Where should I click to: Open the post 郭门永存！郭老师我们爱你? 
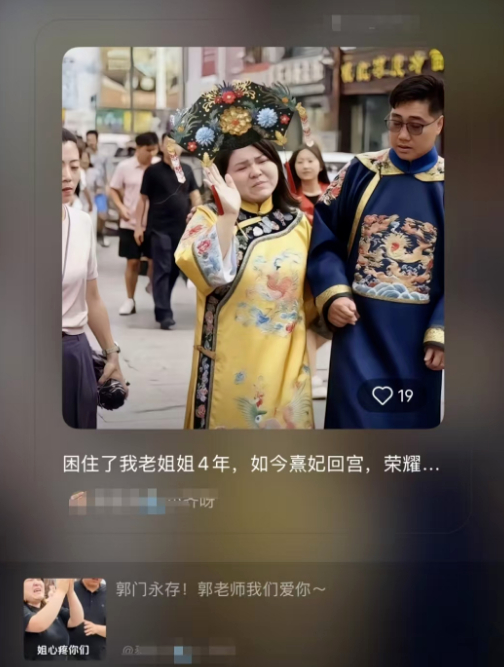pos(221,590)
